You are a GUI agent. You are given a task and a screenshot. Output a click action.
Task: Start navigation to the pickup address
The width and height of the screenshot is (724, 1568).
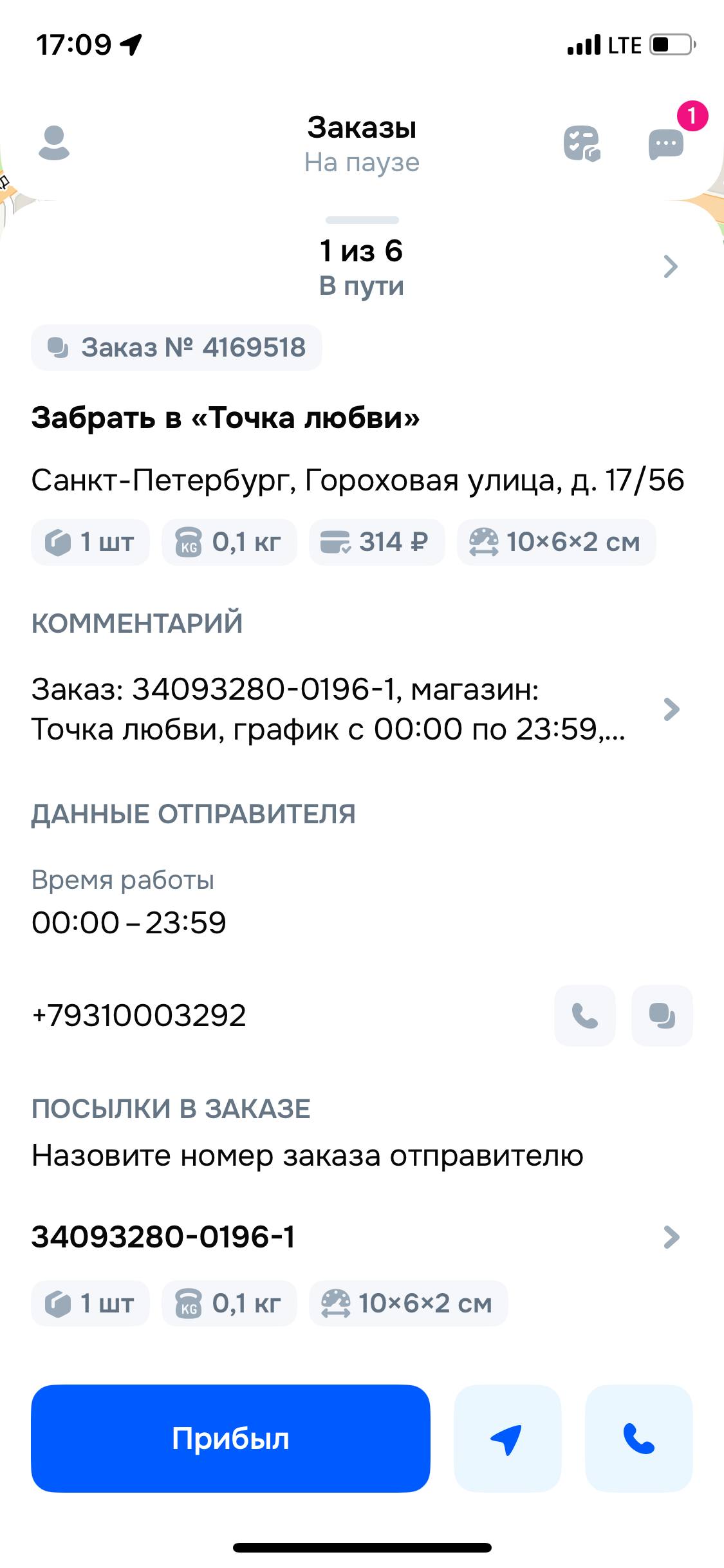tap(507, 1439)
